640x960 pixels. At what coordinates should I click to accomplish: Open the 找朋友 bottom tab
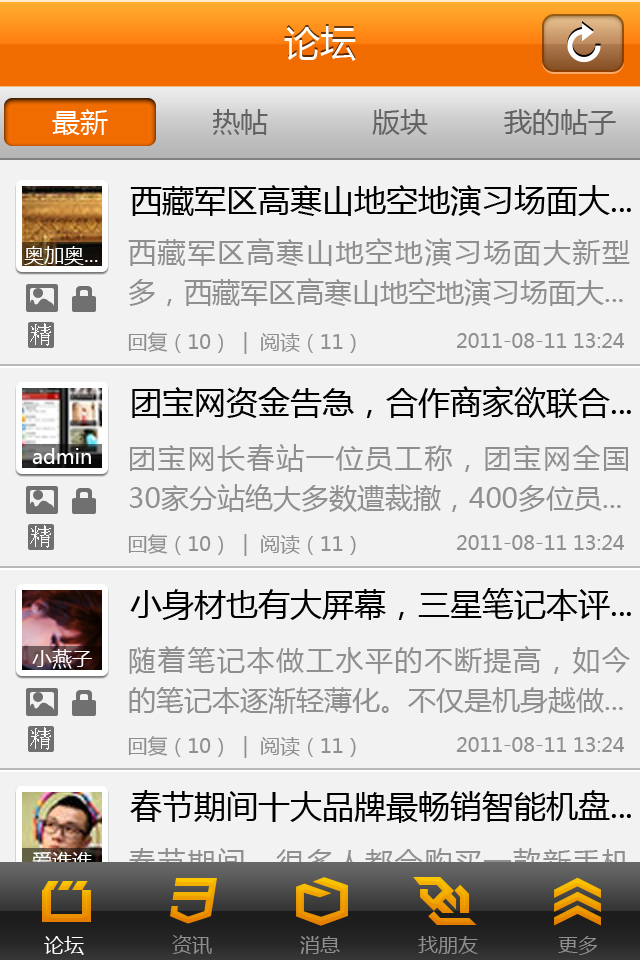(x=448, y=915)
